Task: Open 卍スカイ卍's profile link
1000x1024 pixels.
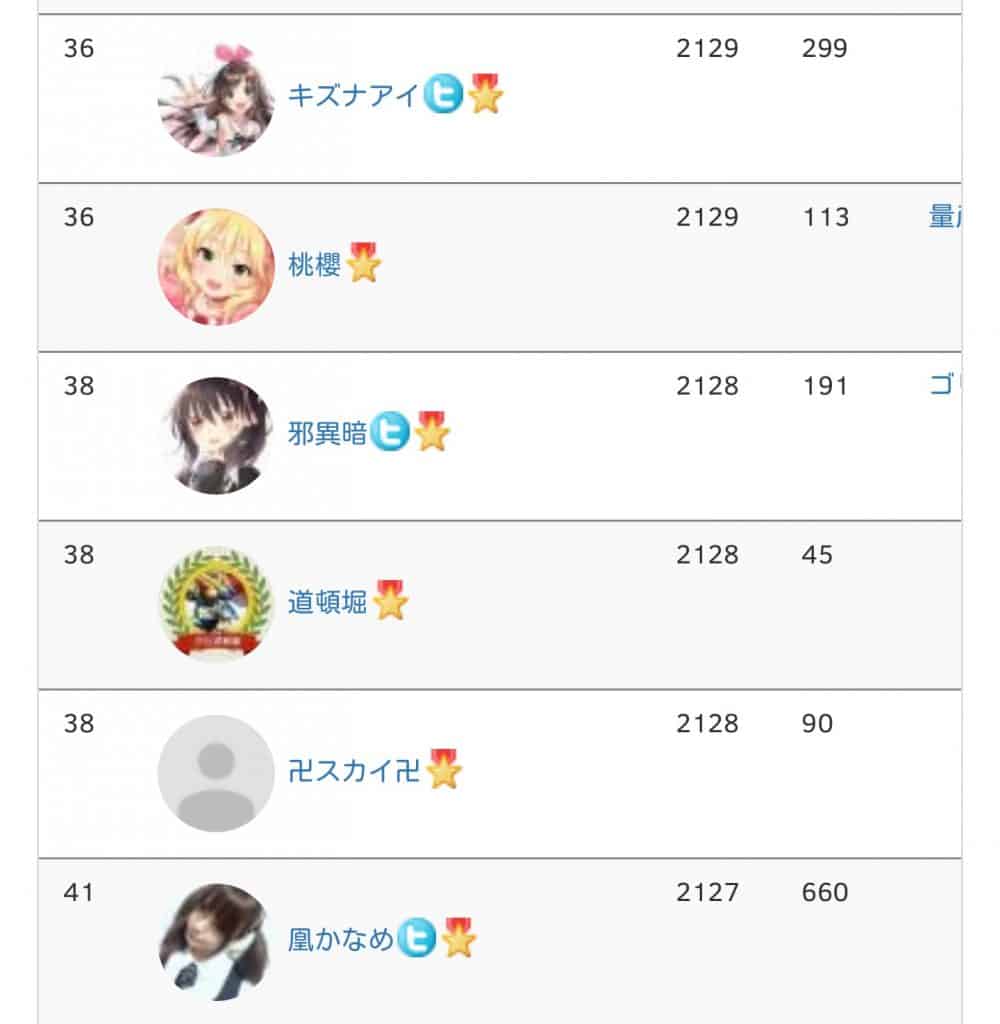Action: coord(353,772)
